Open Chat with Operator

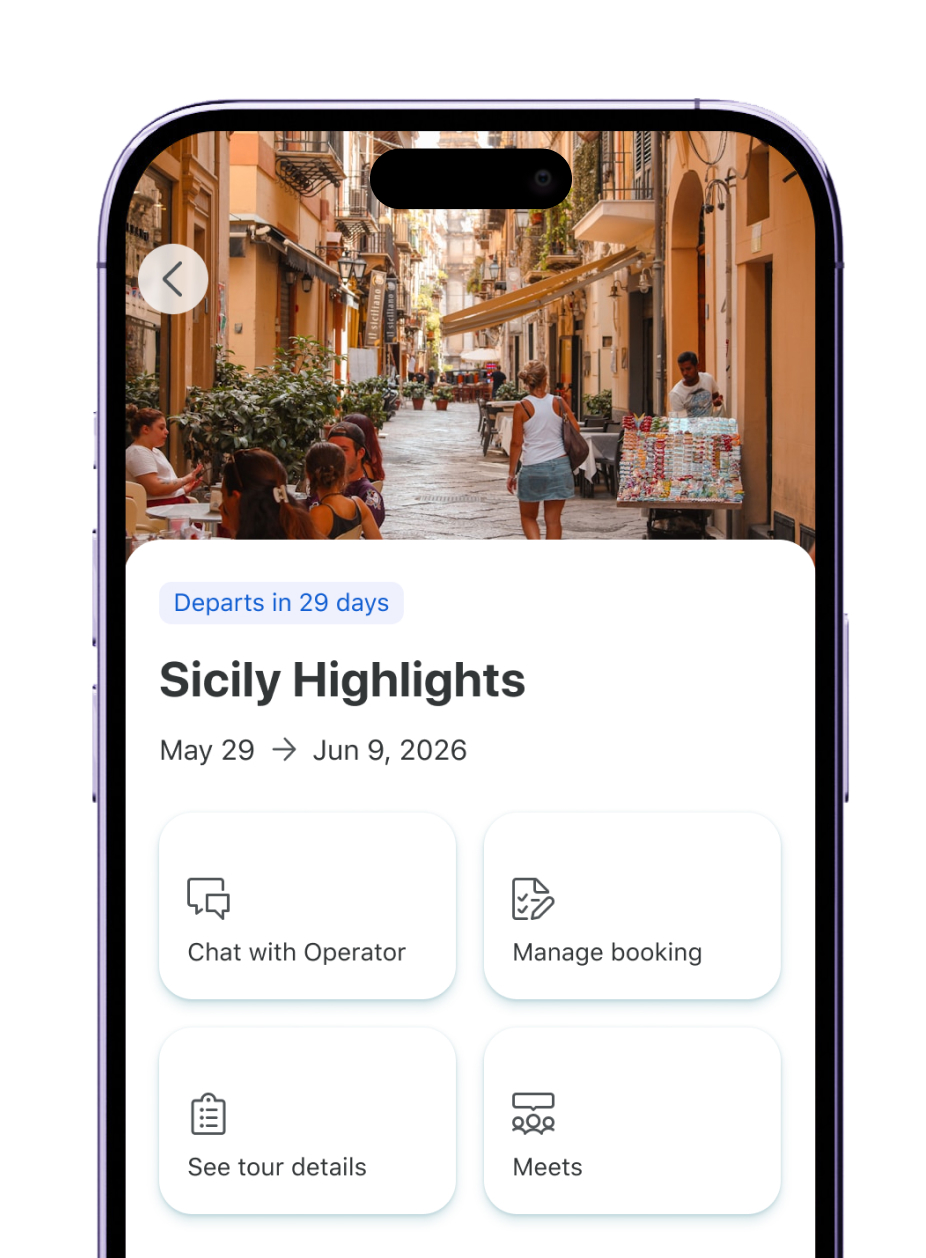click(307, 905)
